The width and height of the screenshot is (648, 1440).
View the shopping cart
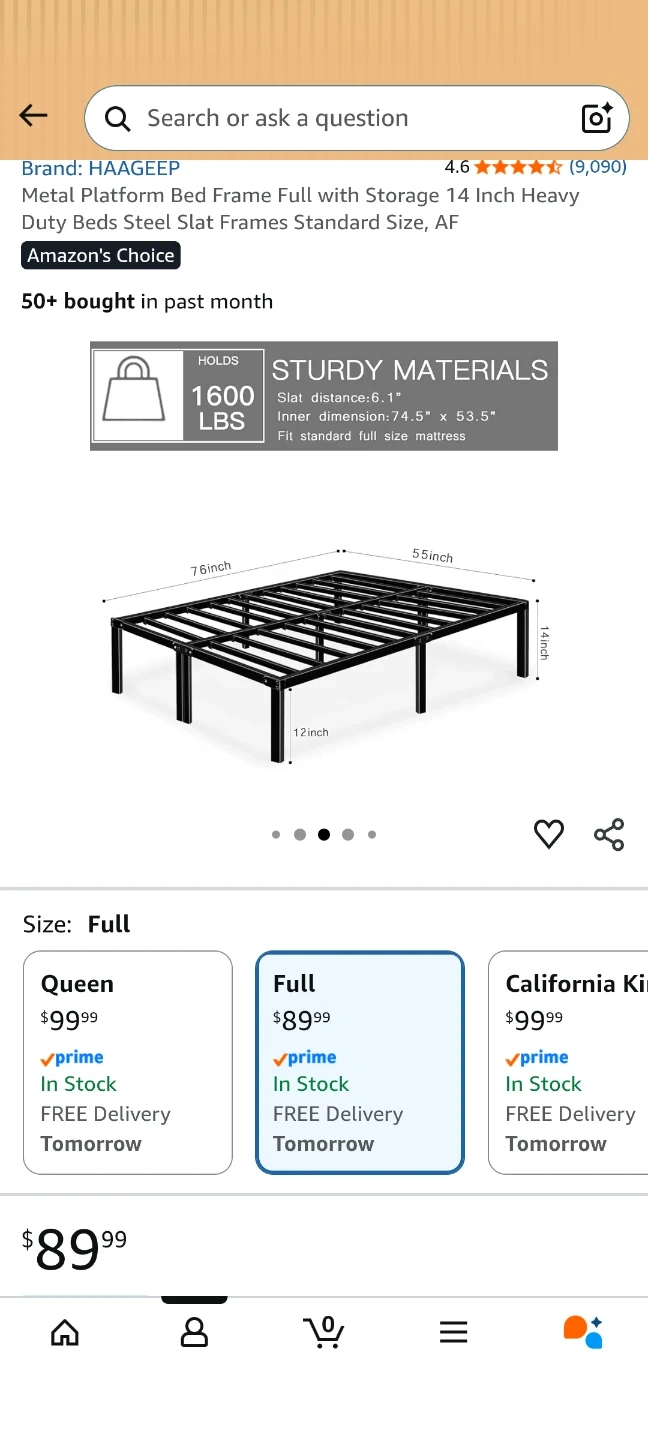(x=324, y=1332)
